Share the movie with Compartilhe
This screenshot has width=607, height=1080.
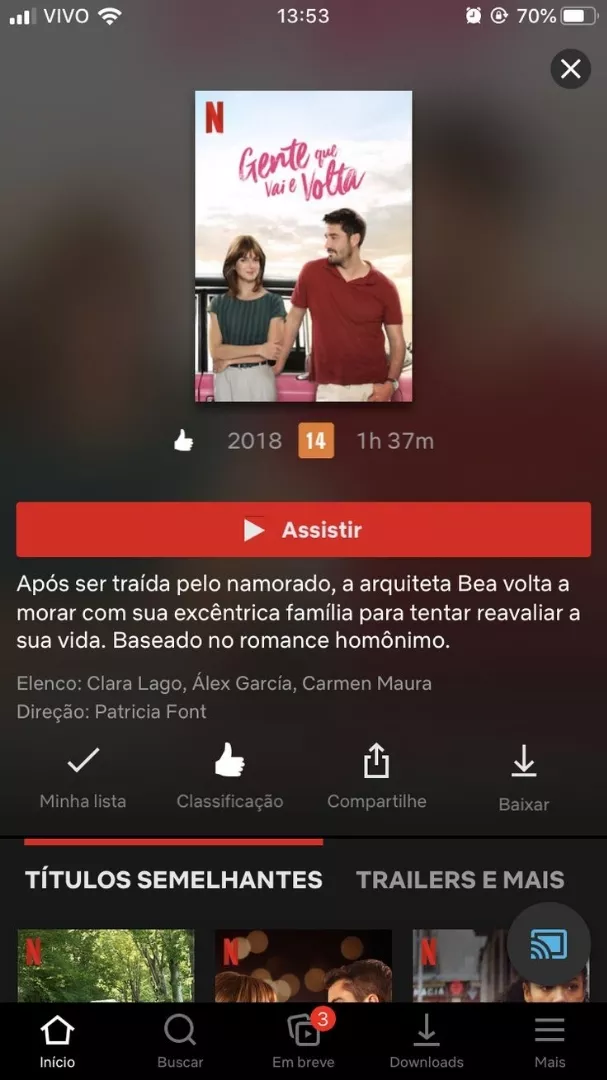click(x=376, y=776)
